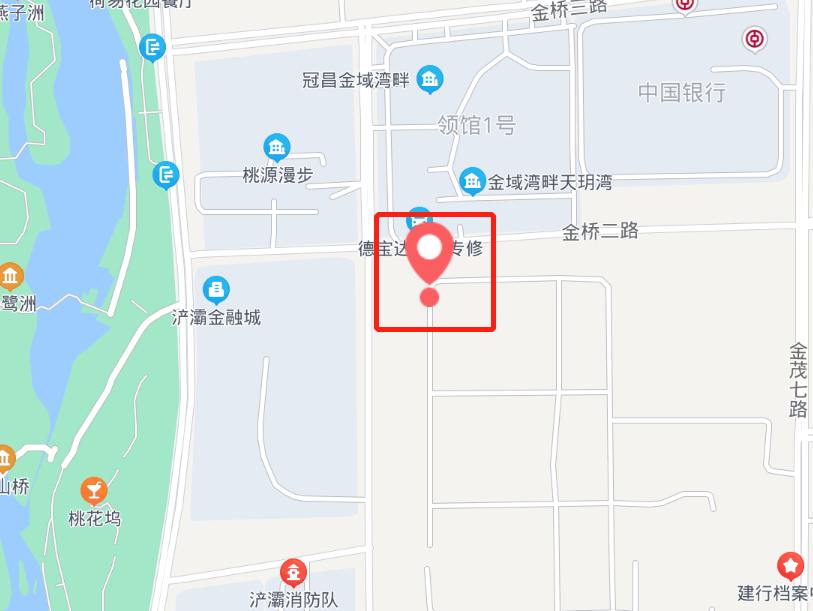Viewport: 813px width, 611px height.
Task: Open the 建行档案中心 star marker
Action: [x=790, y=566]
